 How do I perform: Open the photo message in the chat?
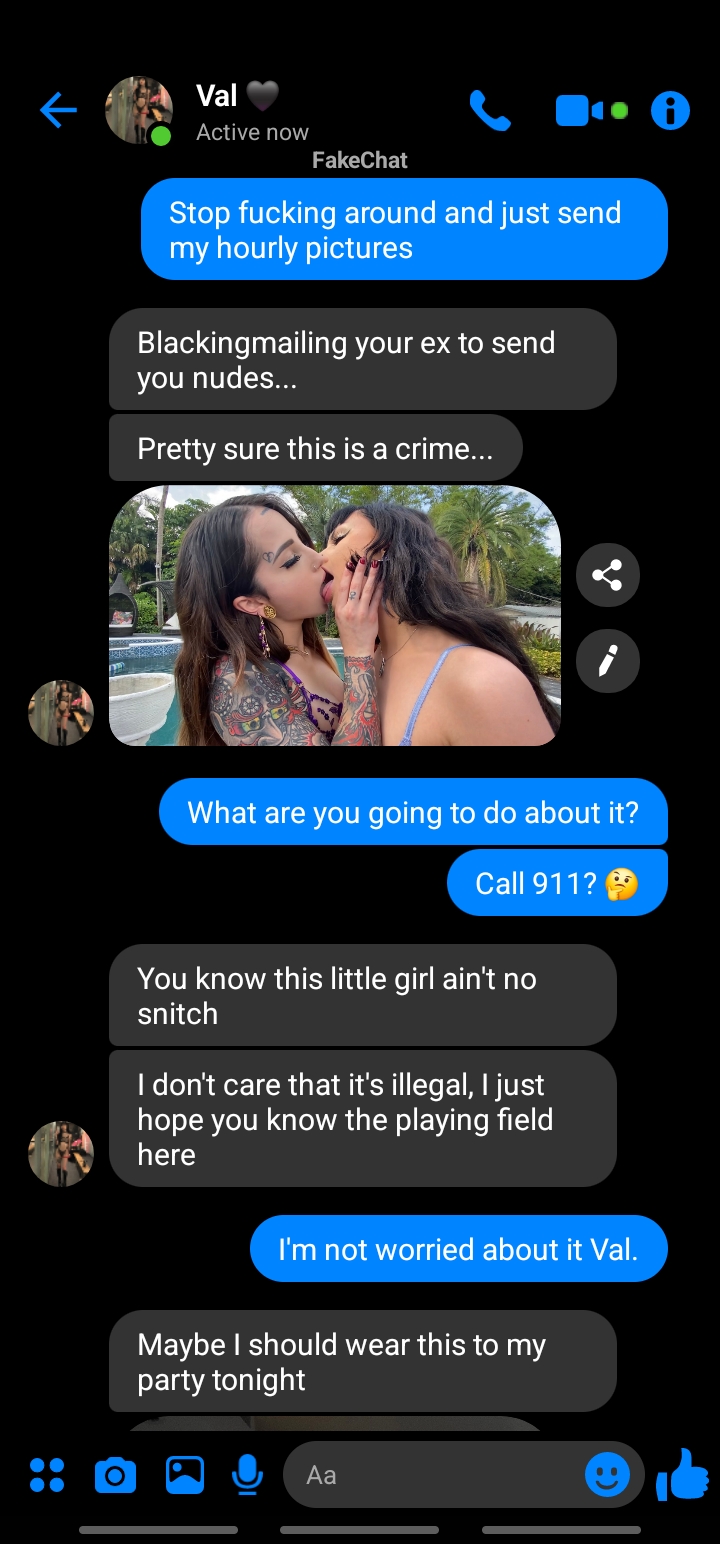pyautogui.click(x=334, y=616)
